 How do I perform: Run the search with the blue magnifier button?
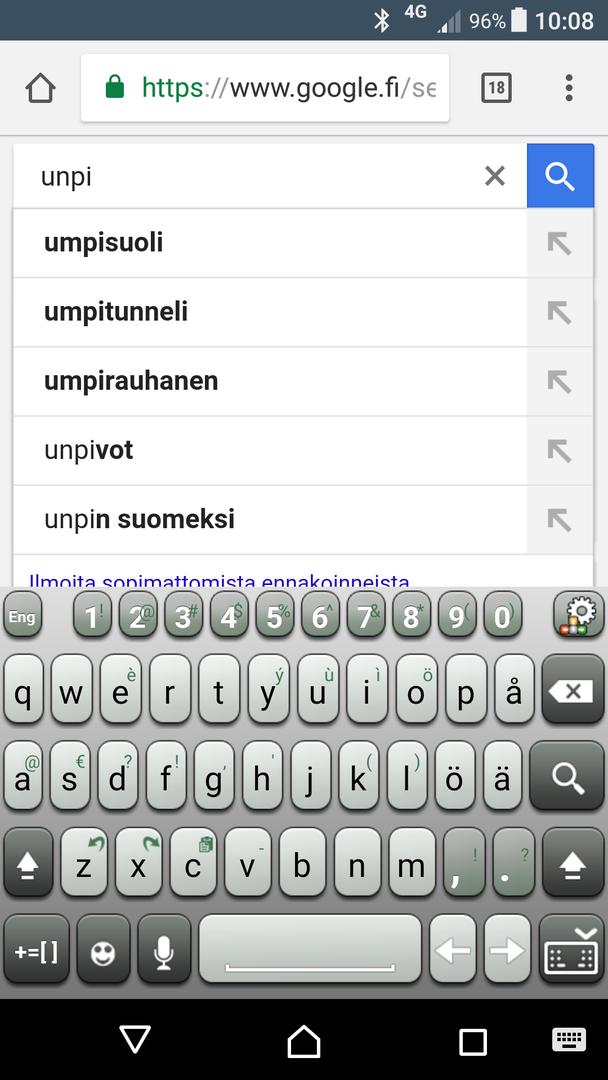[x=560, y=176]
